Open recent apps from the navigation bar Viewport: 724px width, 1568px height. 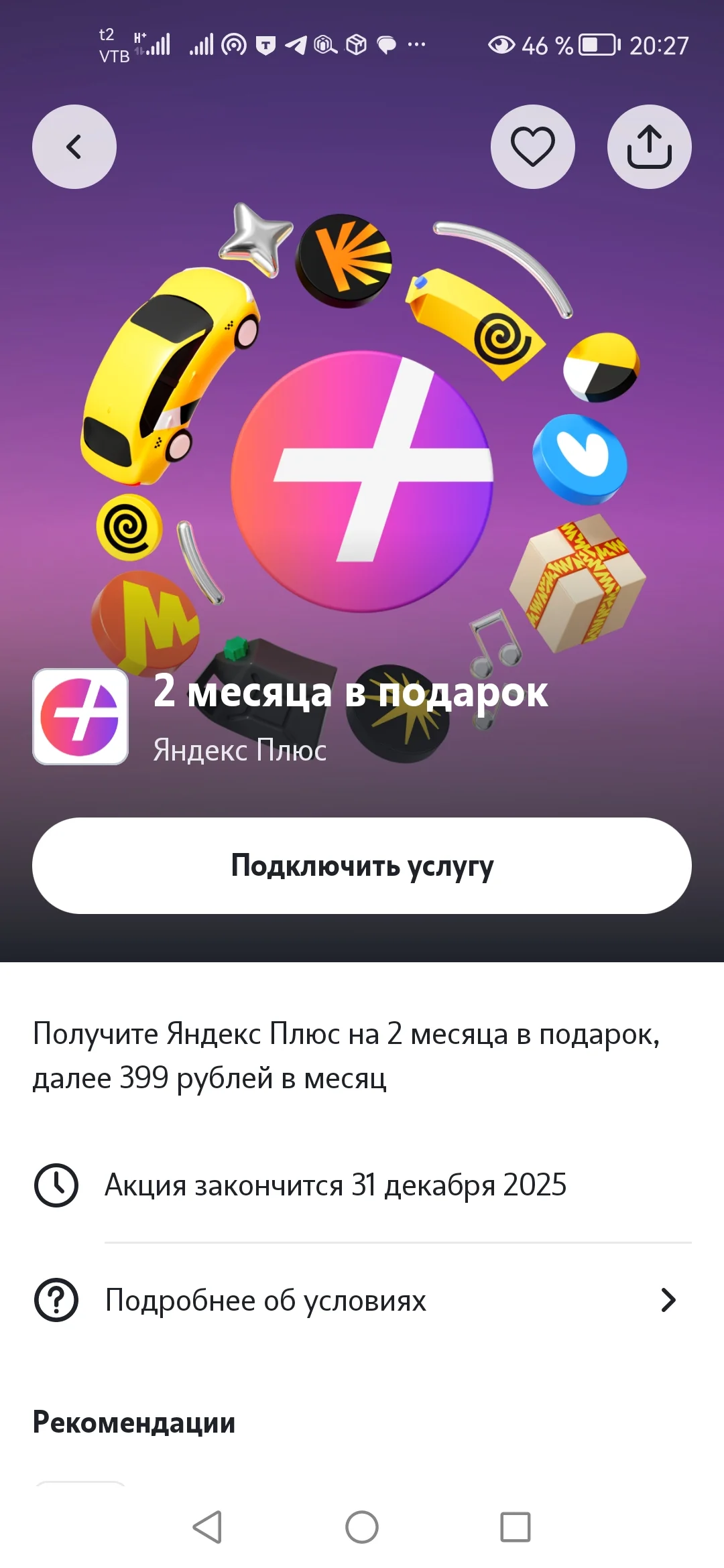tap(516, 1527)
